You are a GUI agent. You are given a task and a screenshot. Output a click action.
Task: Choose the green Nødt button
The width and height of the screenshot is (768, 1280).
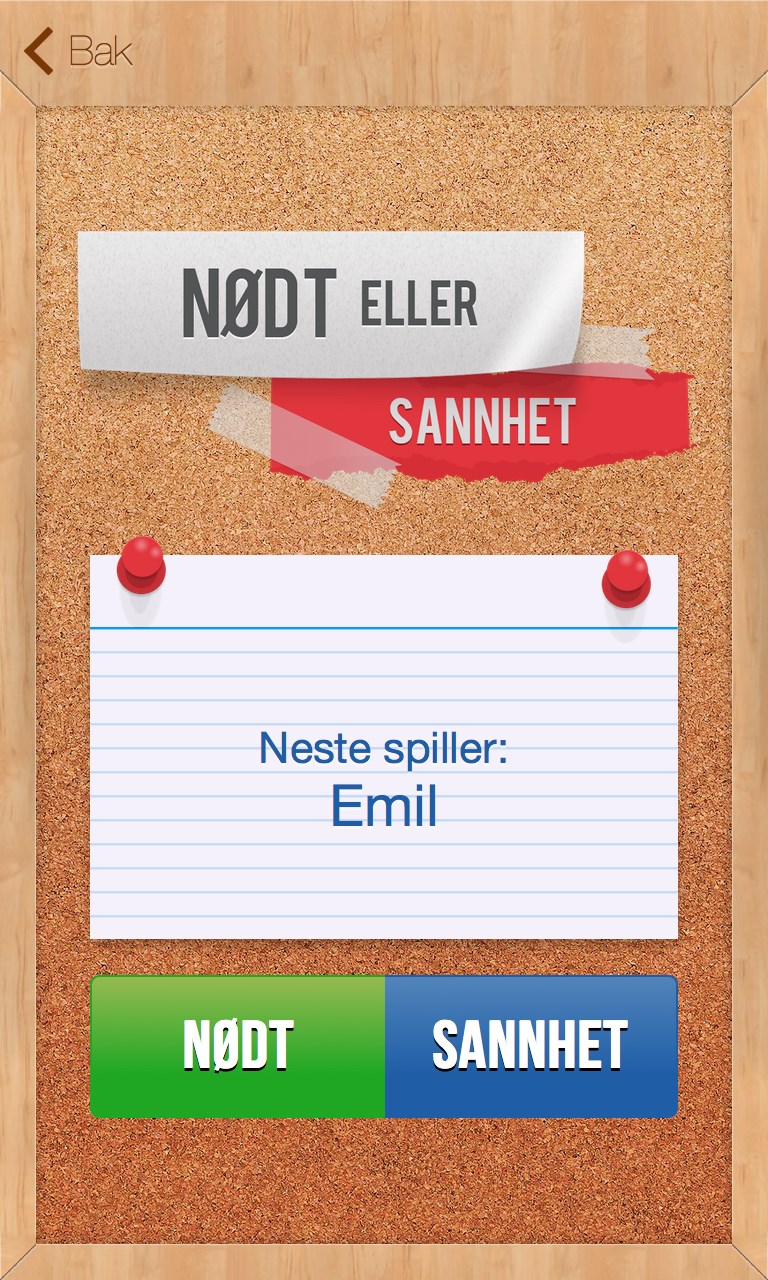[238, 1046]
